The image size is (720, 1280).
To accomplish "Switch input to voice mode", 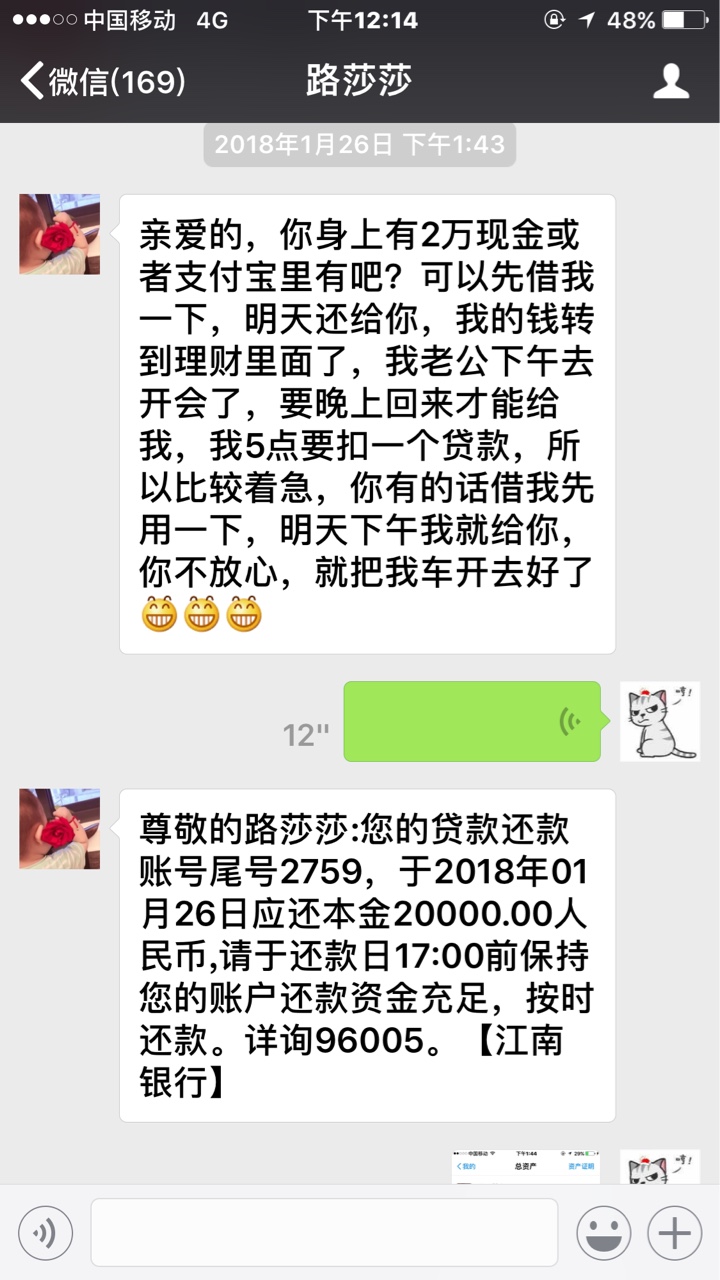I will click(x=45, y=1232).
